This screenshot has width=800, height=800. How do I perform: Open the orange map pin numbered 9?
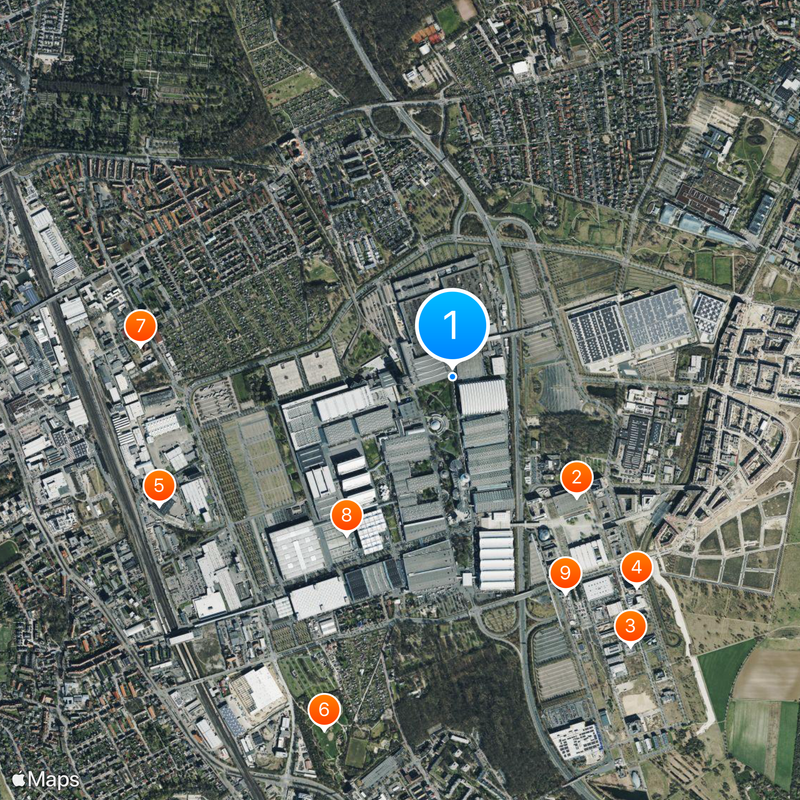566,573
